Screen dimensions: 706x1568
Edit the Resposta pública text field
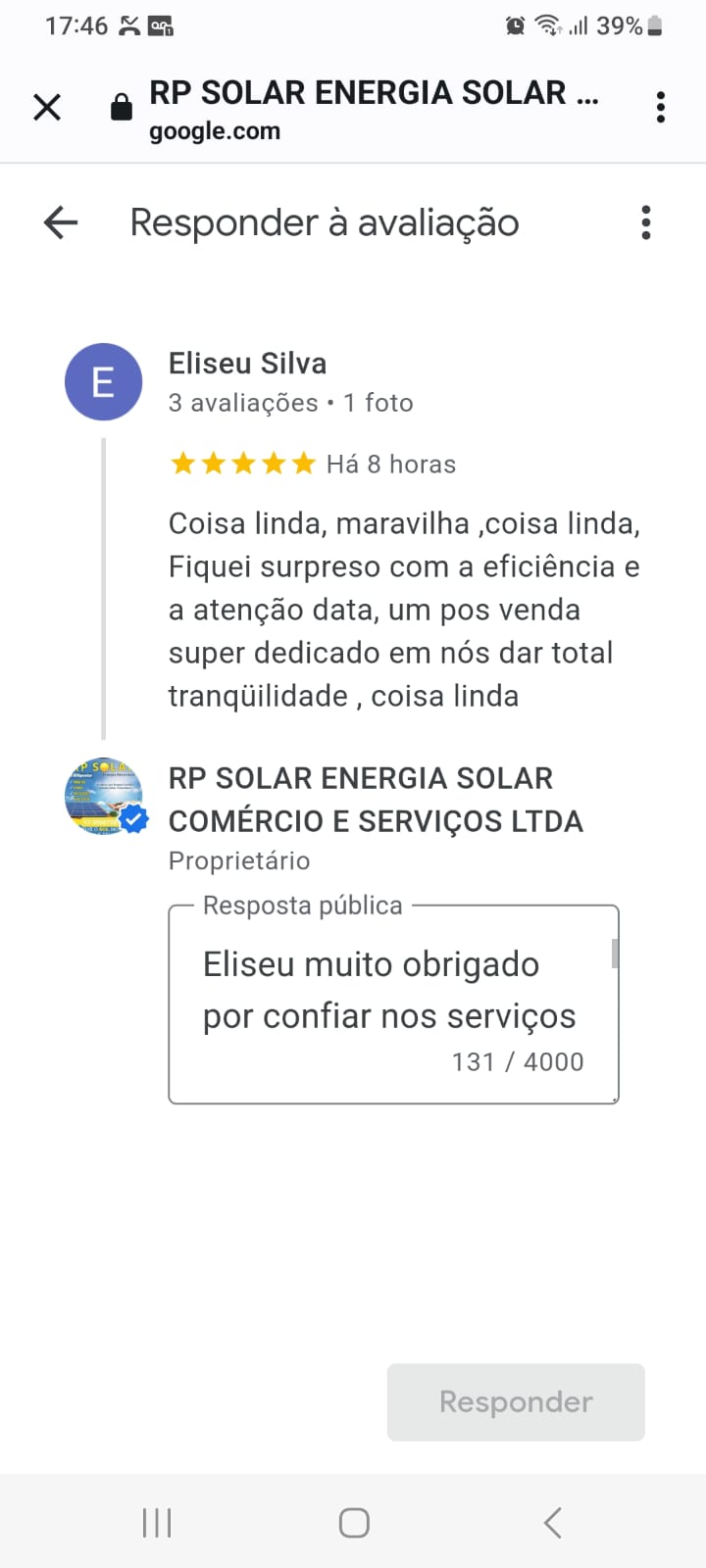click(x=392, y=992)
